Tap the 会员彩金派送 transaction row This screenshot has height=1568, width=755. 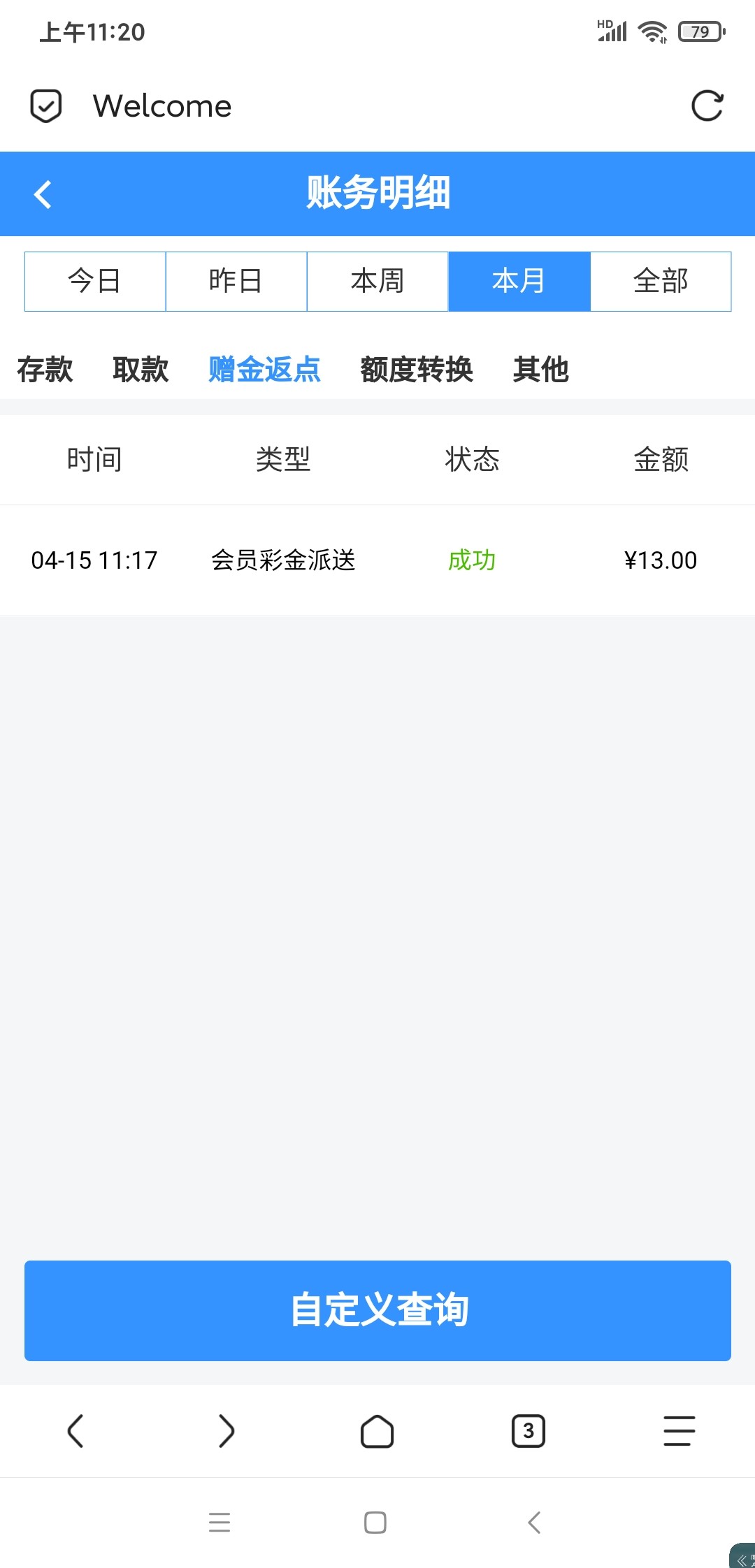coord(377,560)
